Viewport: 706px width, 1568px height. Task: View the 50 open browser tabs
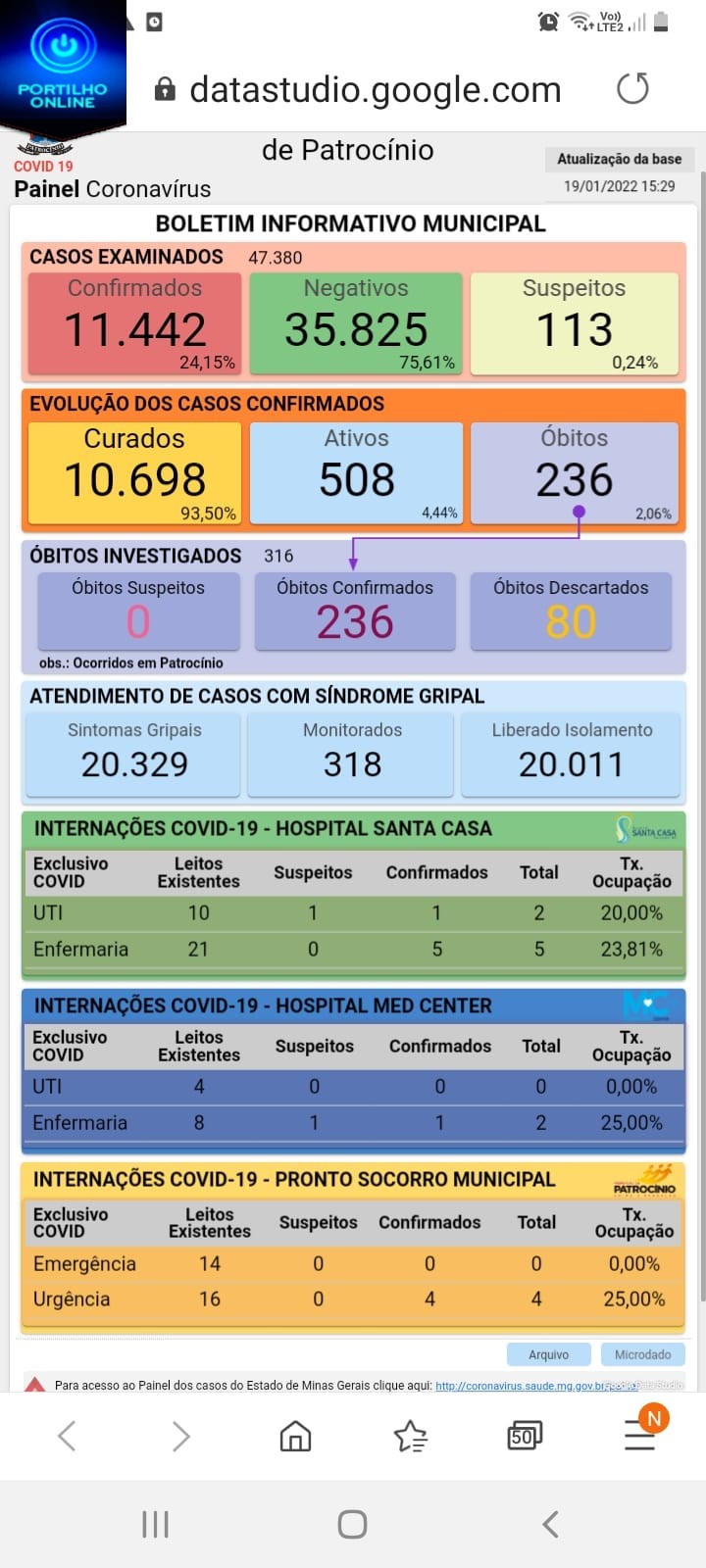[x=524, y=1437]
